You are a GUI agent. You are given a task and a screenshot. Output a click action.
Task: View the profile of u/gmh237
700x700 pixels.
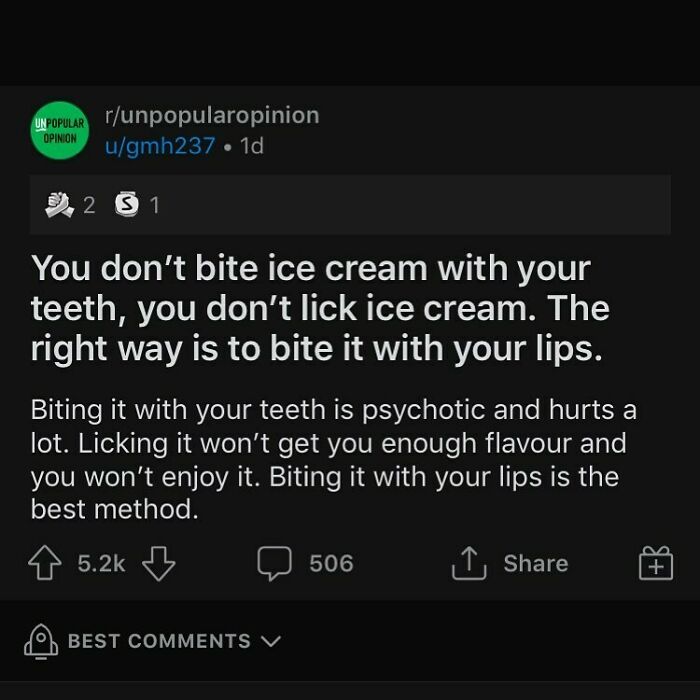(x=161, y=145)
